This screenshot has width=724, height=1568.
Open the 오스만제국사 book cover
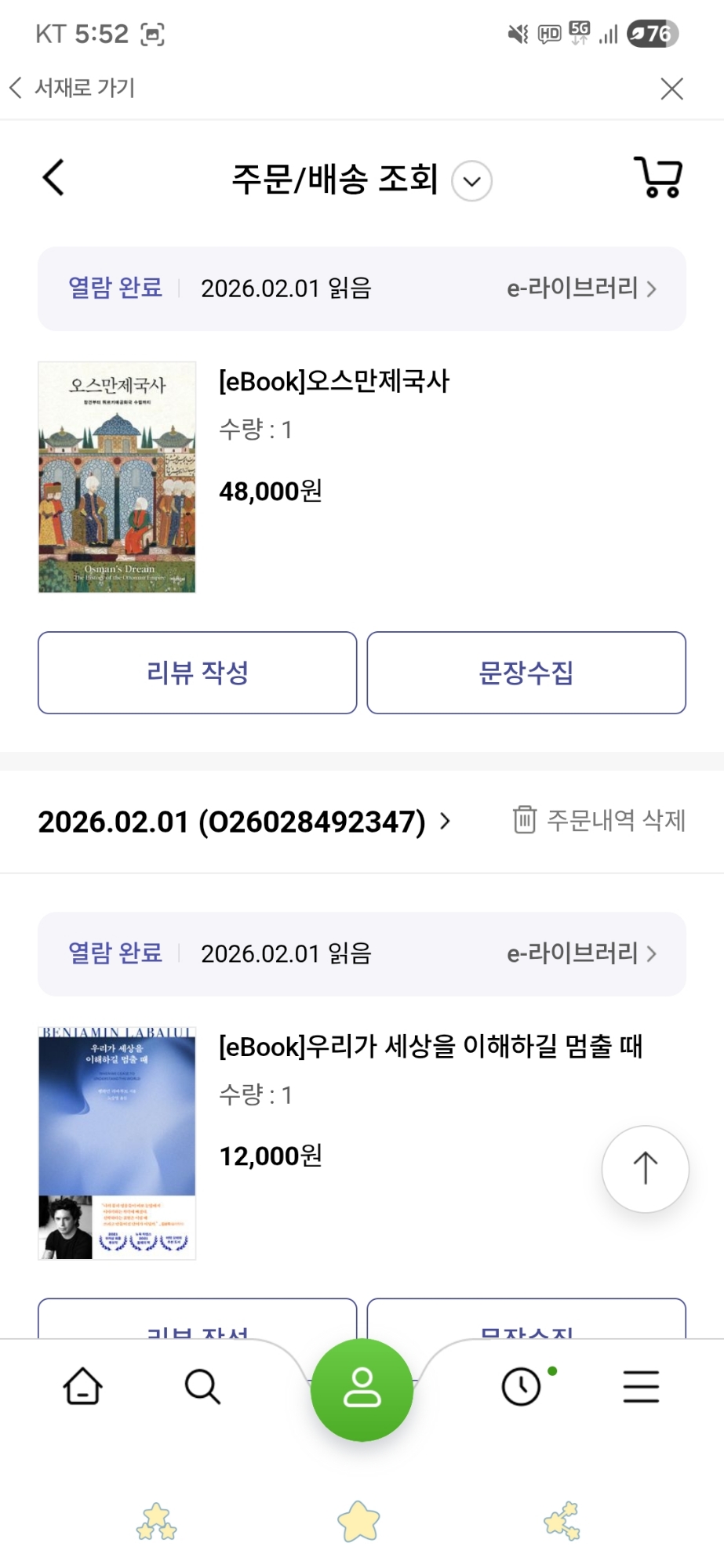point(117,477)
